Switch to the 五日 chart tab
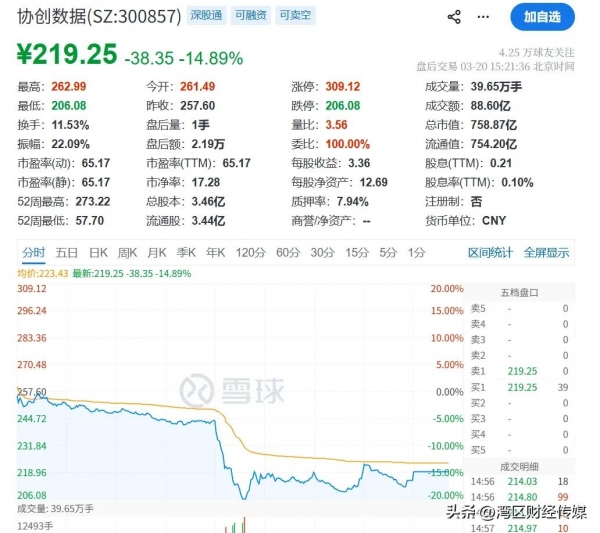Image resolution: width=600 pixels, height=533 pixels. coord(67,253)
